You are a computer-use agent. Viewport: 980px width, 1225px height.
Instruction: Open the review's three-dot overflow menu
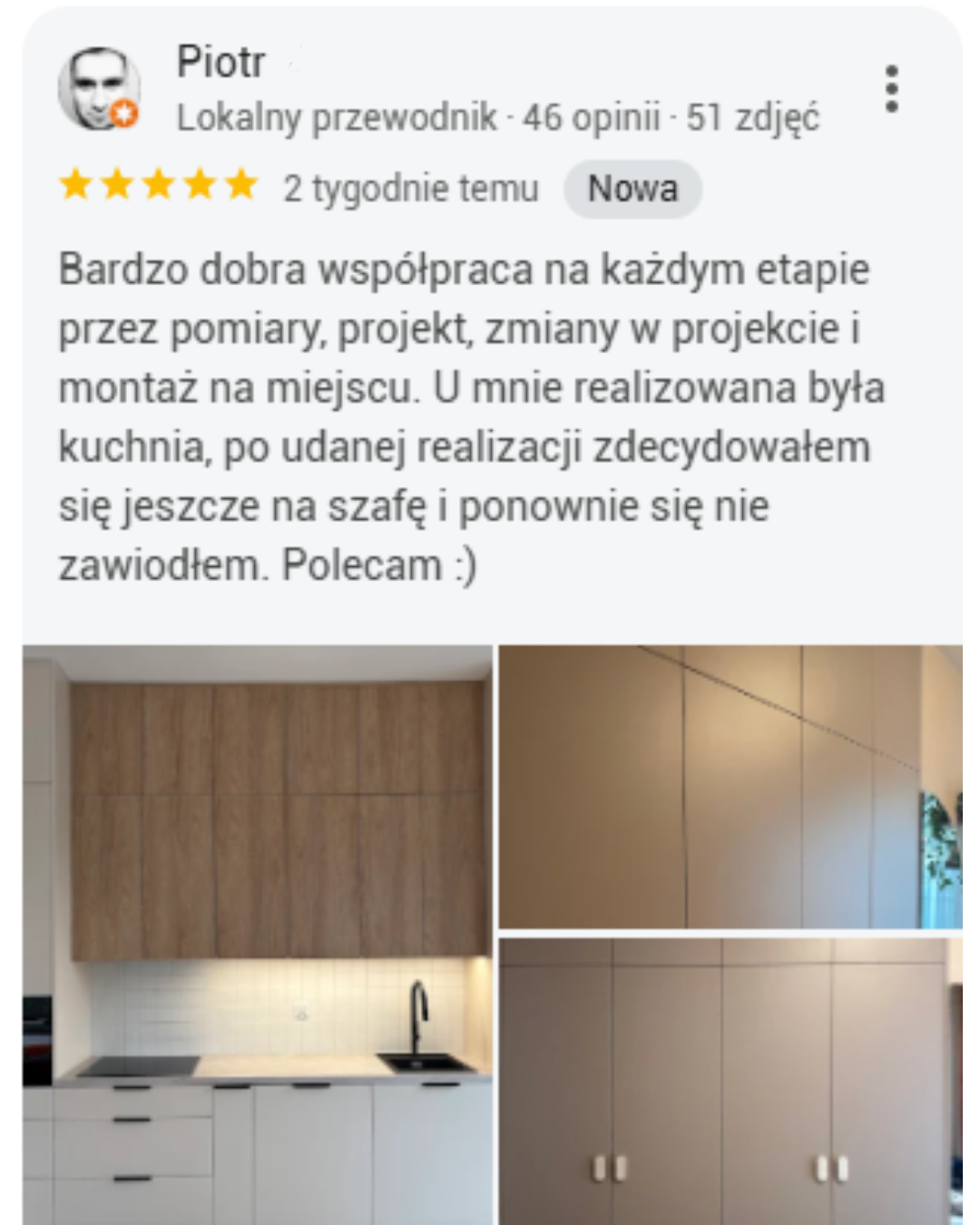tap(891, 89)
